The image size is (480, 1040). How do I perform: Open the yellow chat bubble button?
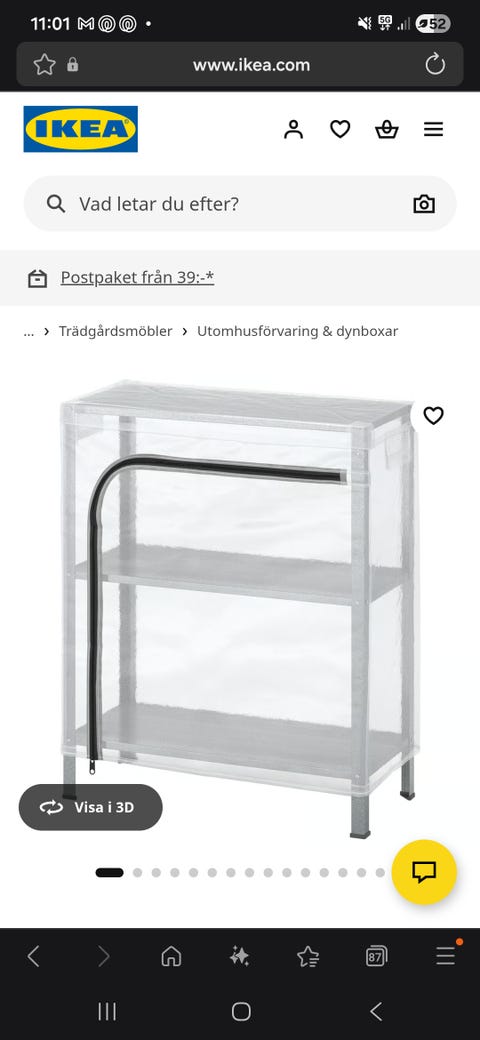424,872
